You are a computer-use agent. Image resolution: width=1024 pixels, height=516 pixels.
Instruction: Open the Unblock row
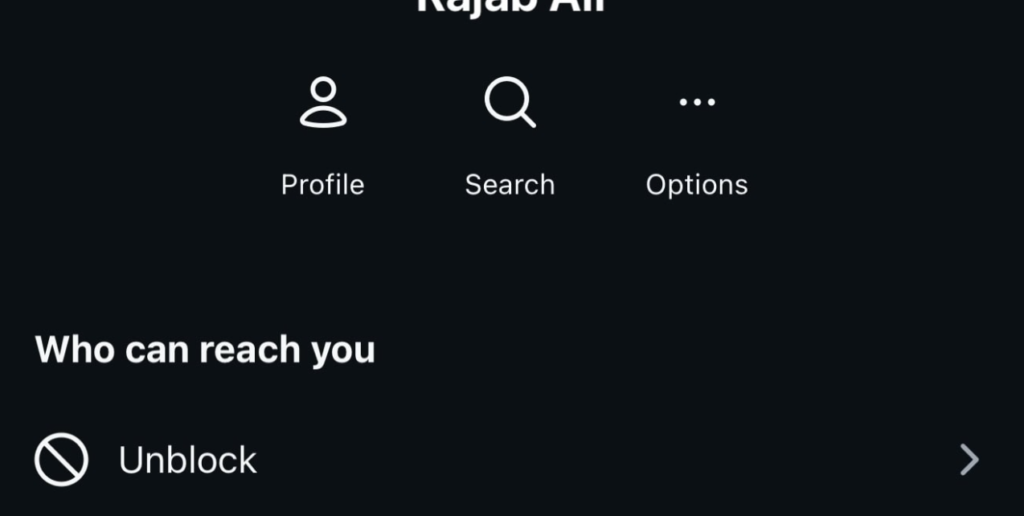click(510, 460)
